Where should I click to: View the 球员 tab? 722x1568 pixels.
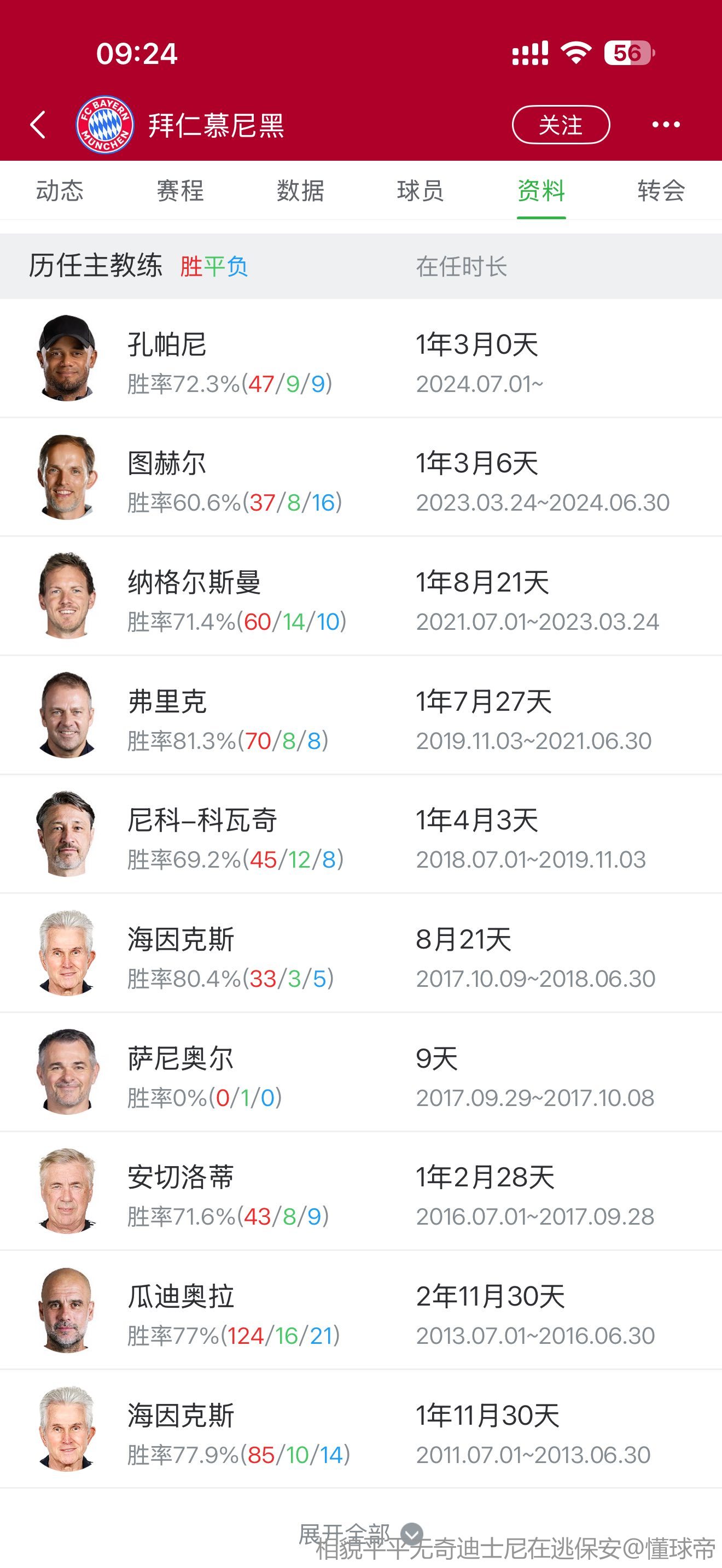point(420,190)
